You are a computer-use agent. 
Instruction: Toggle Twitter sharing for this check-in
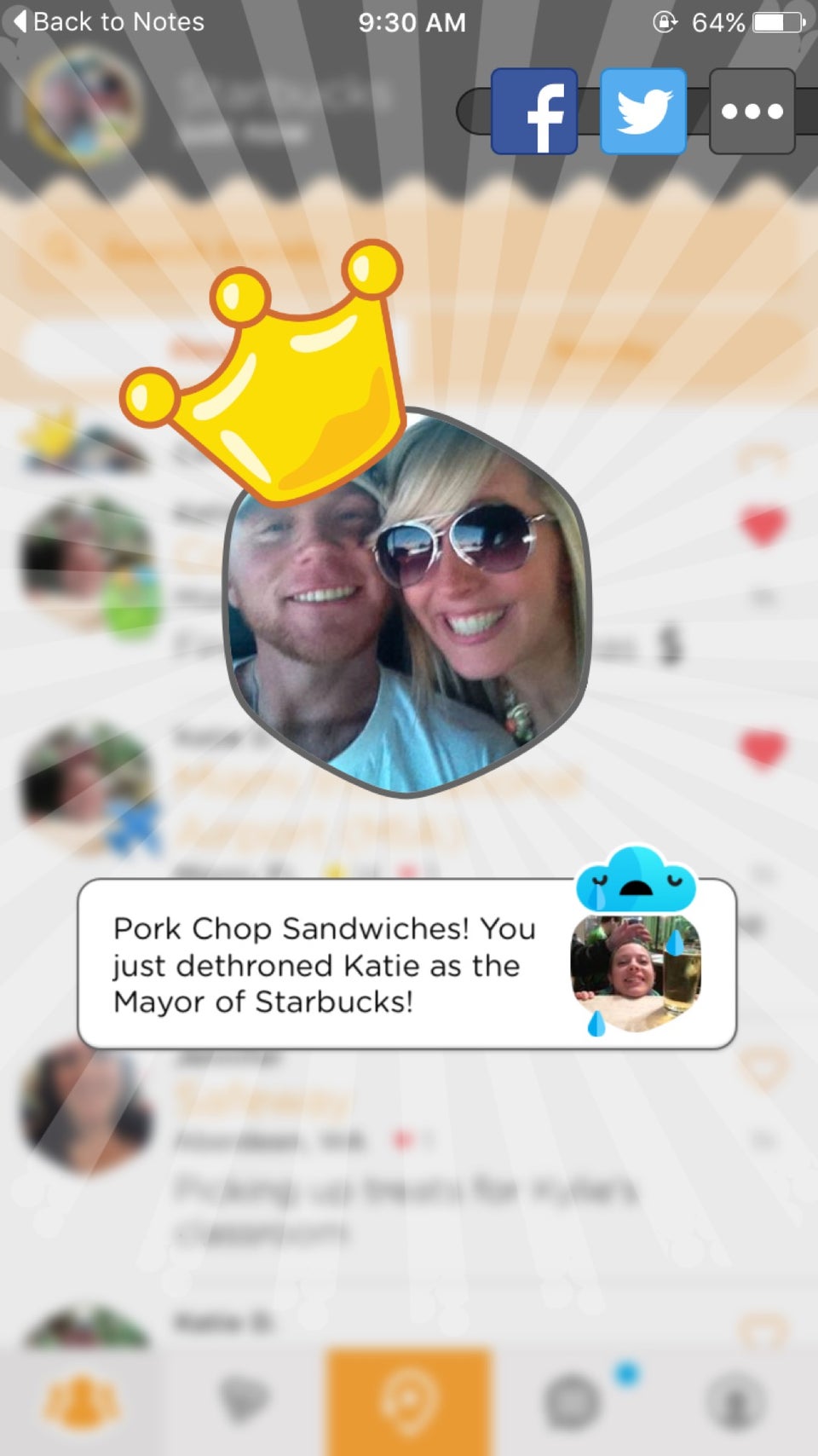[643, 111]
